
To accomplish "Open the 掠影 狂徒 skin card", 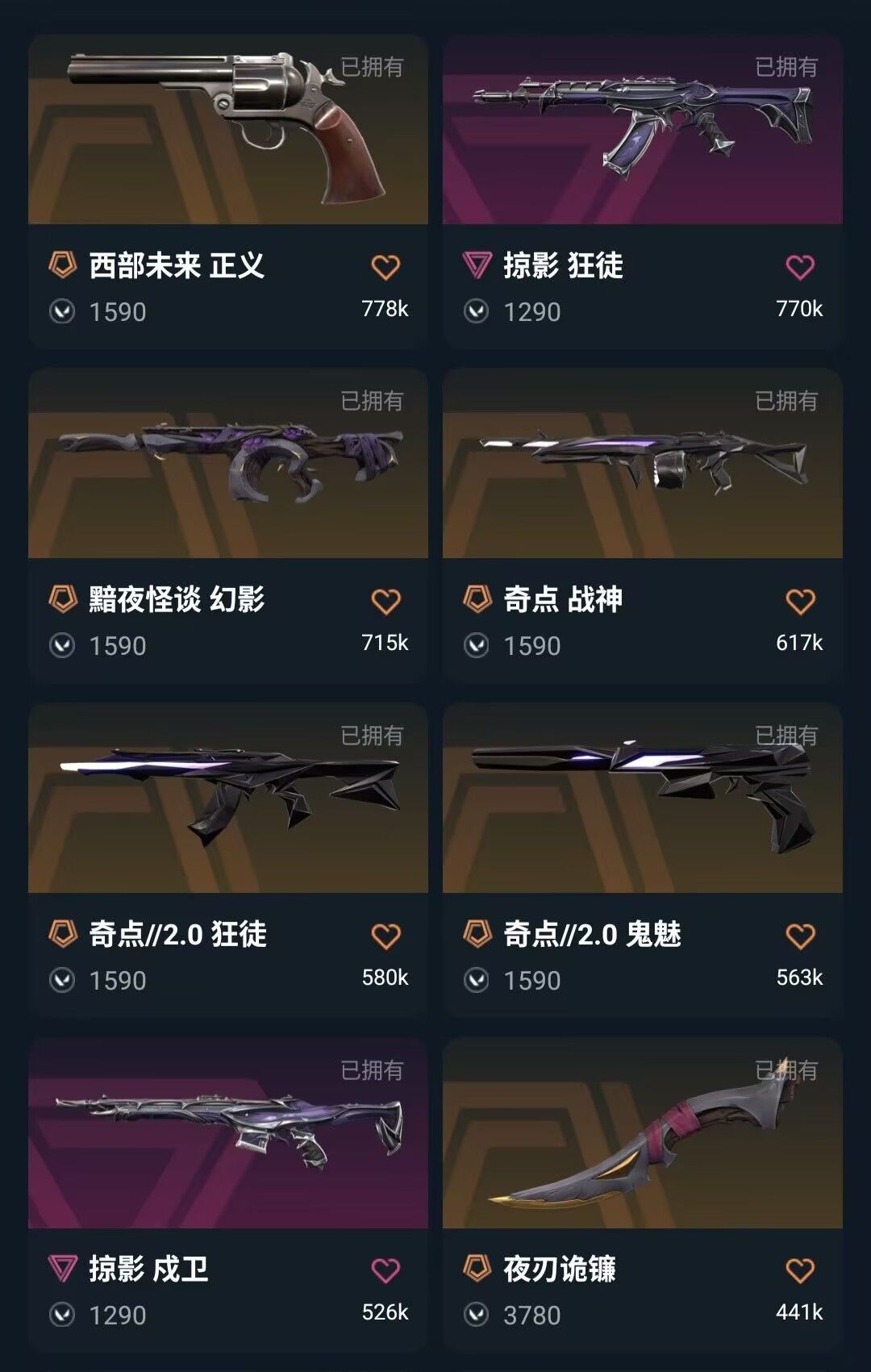I will (x=642, y=129).
